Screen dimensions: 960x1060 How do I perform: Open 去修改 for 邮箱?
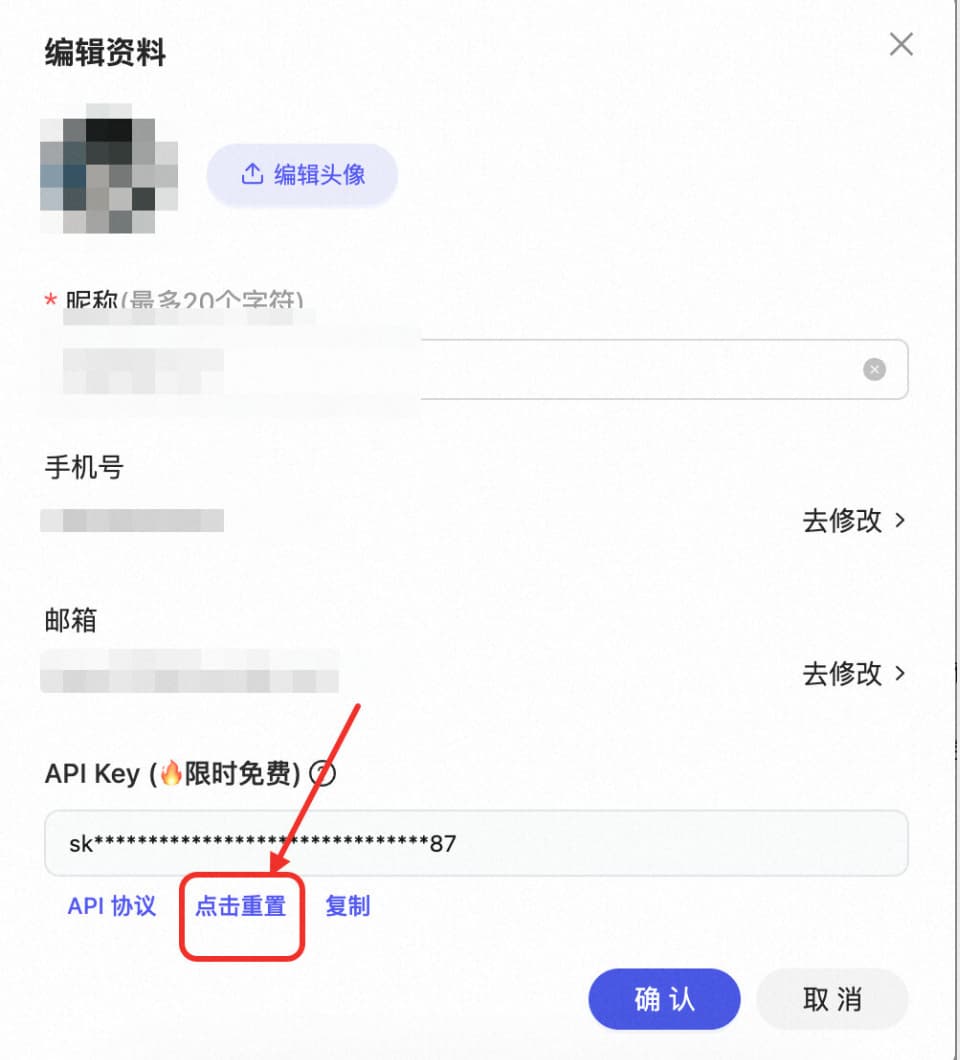854,674
